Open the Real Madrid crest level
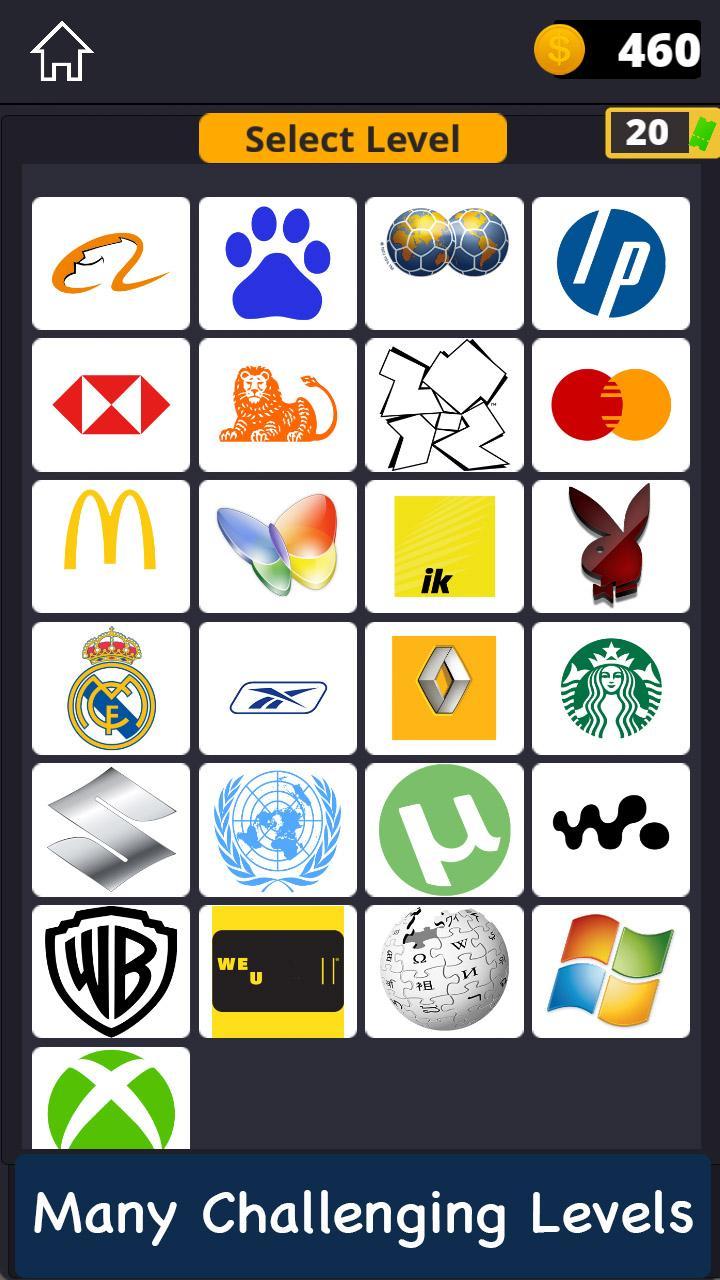 111,688
